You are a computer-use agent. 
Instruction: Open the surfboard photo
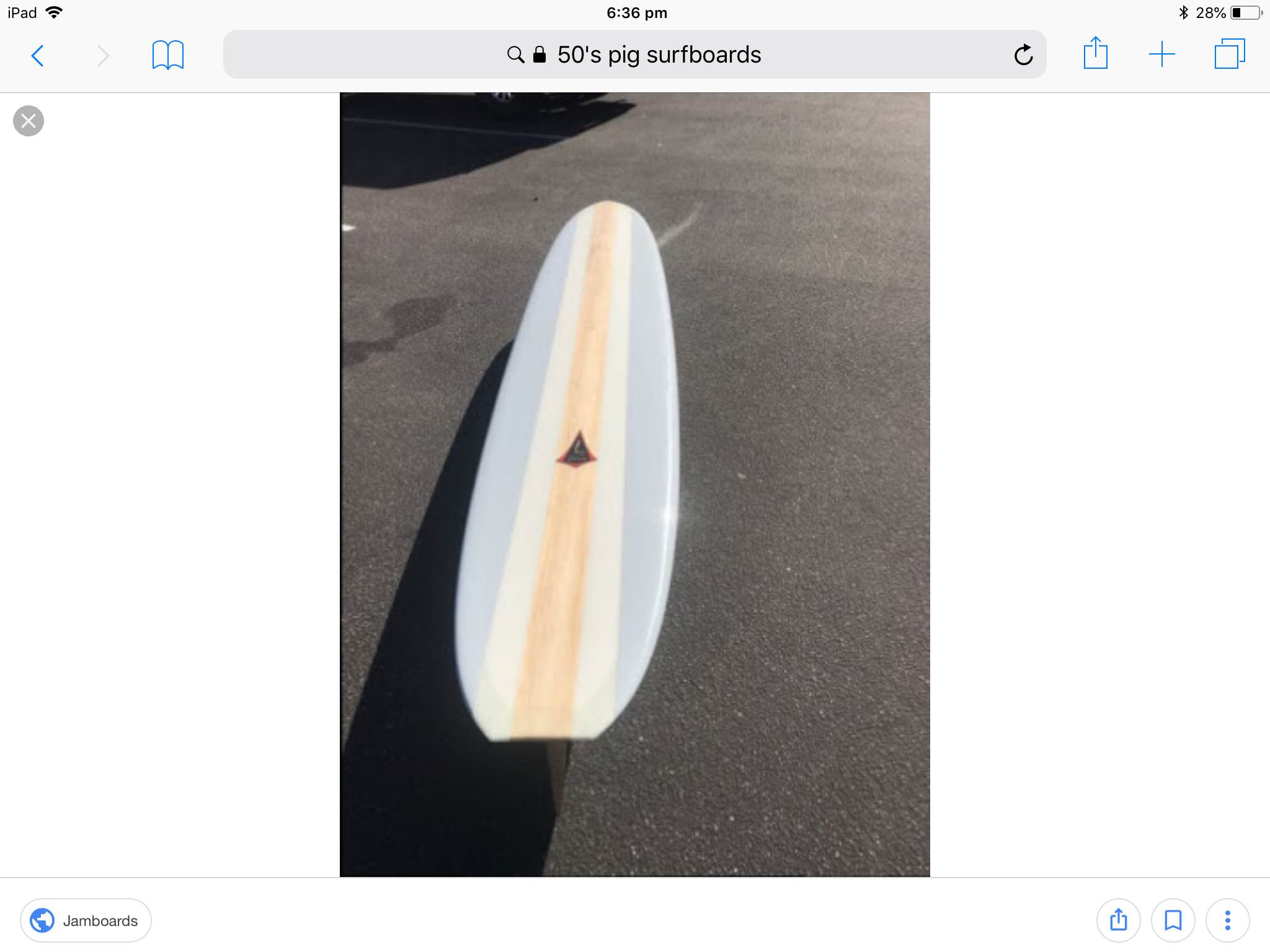point(634,484)
